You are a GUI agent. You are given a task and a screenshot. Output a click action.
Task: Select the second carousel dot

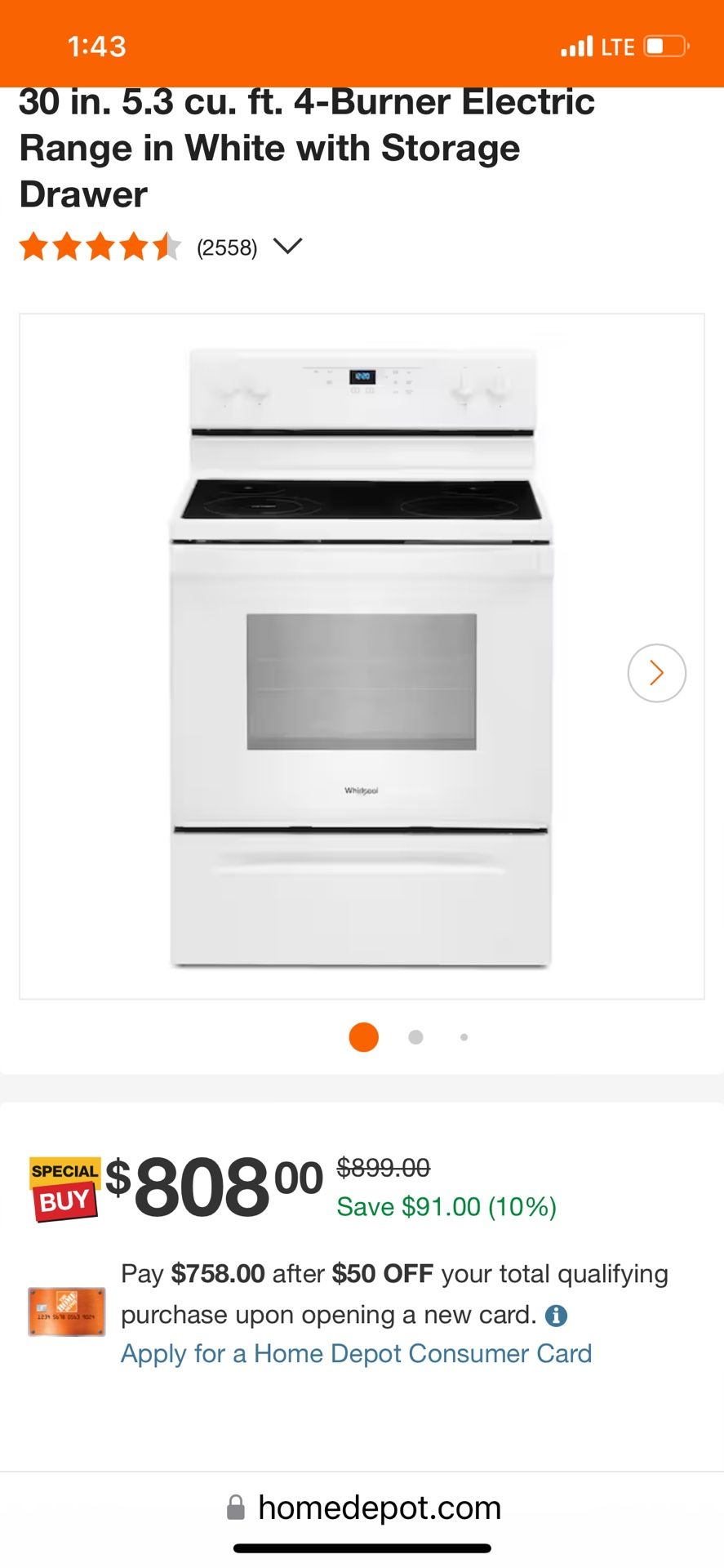(x=415, y=1036)
